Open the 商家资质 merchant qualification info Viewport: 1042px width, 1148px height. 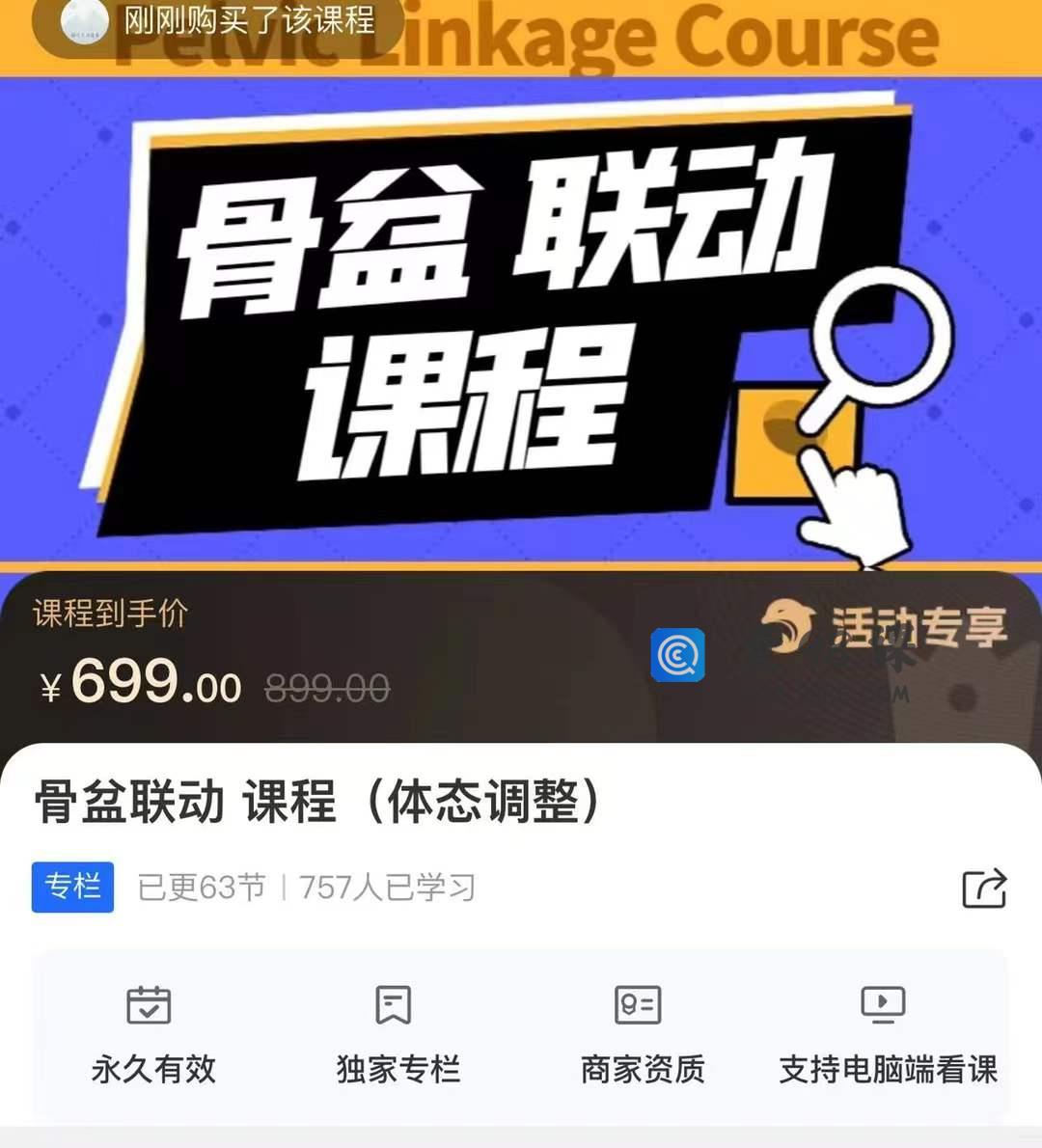tap(642, 1034)
